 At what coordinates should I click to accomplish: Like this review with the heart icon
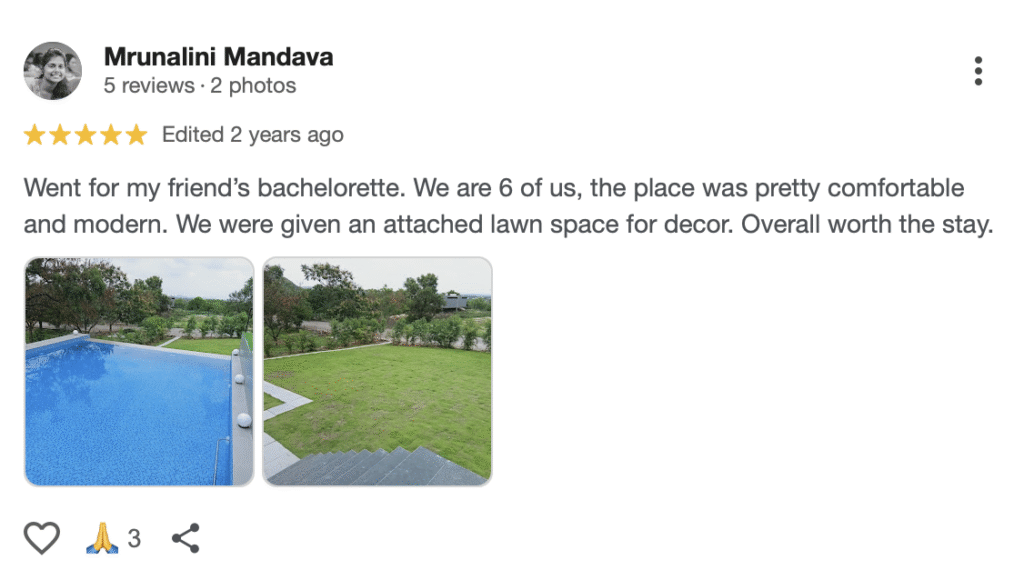pos(41,538)
